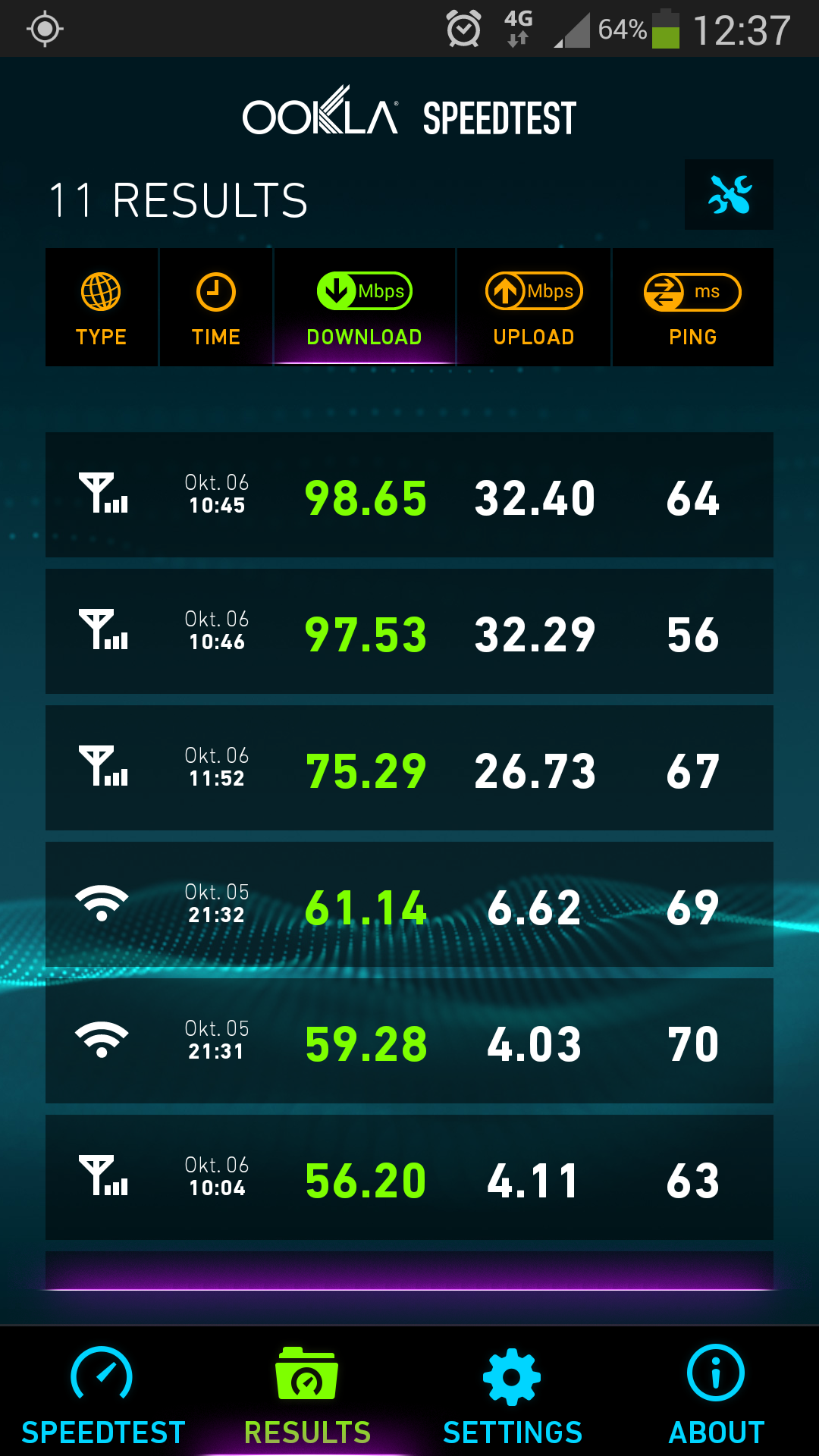
Task: Open the 97.53 Mbps download result
Action: 409,632
